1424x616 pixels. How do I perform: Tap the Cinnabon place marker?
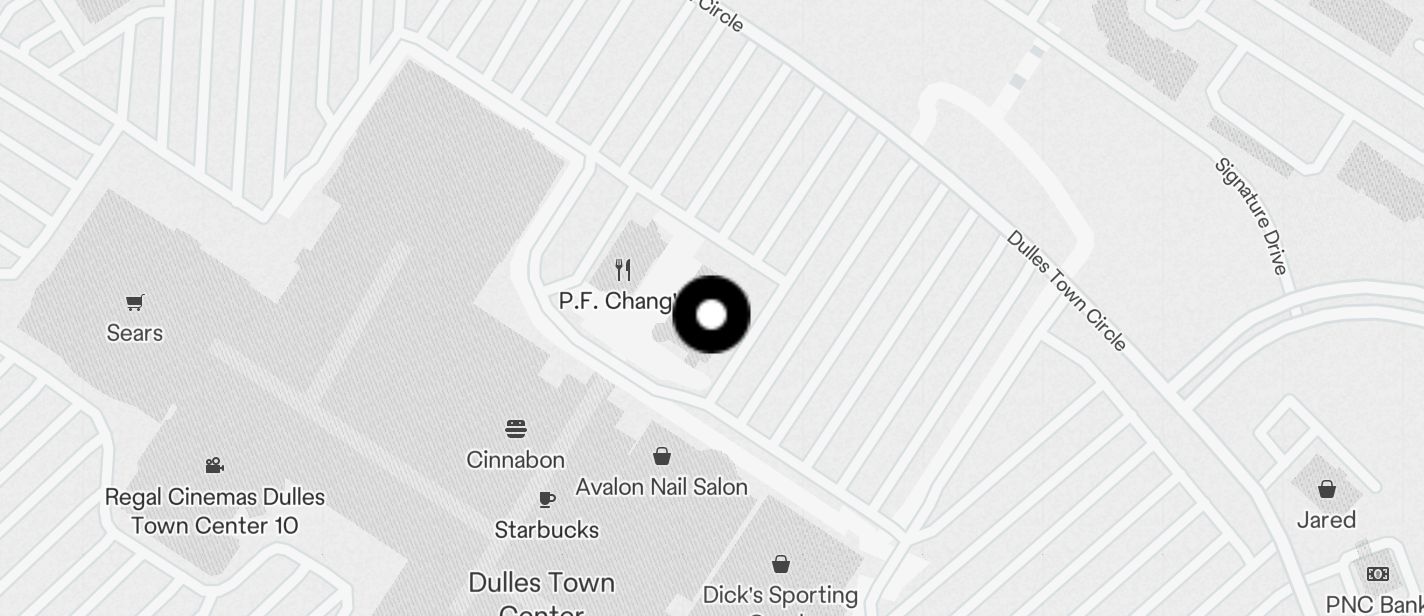point(516,430)
